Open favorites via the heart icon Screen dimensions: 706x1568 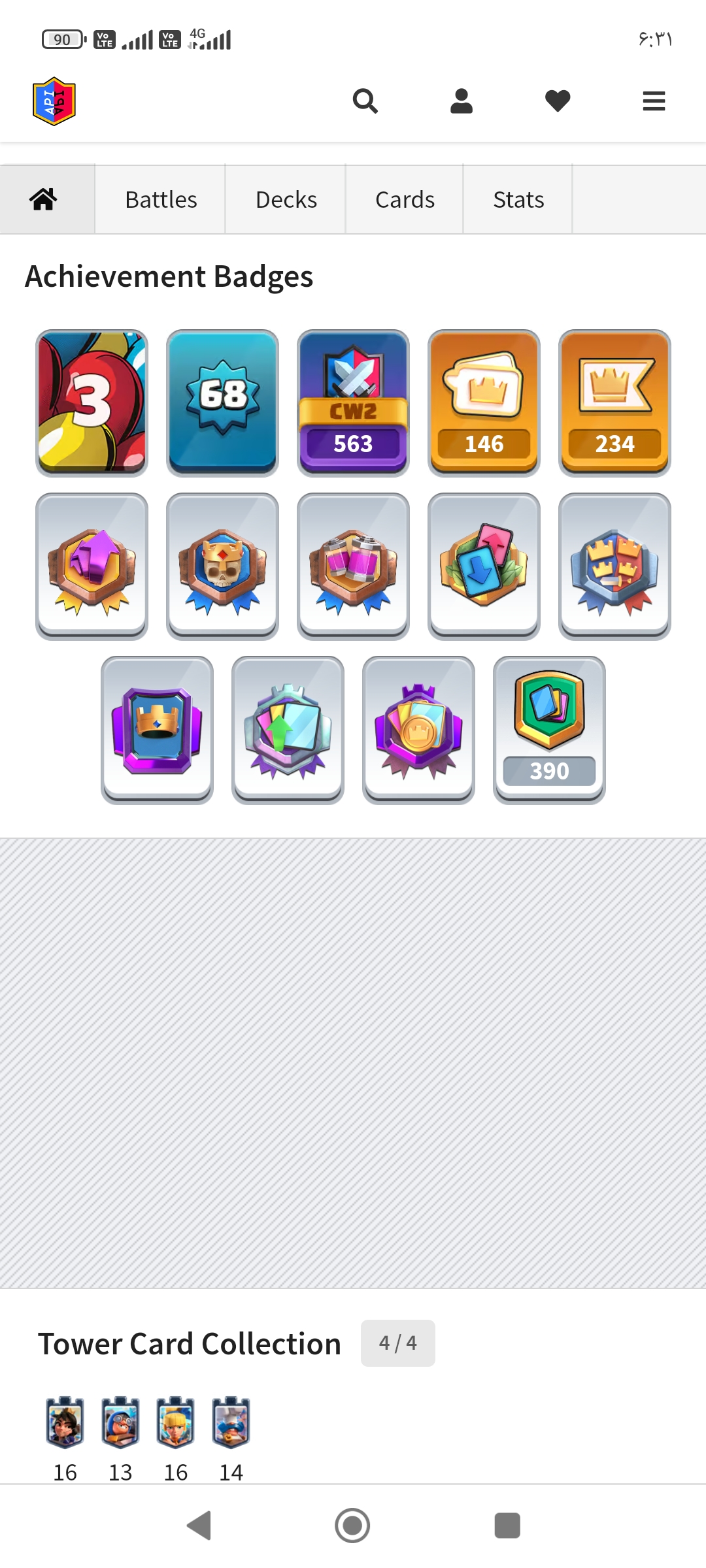point(558,101)
